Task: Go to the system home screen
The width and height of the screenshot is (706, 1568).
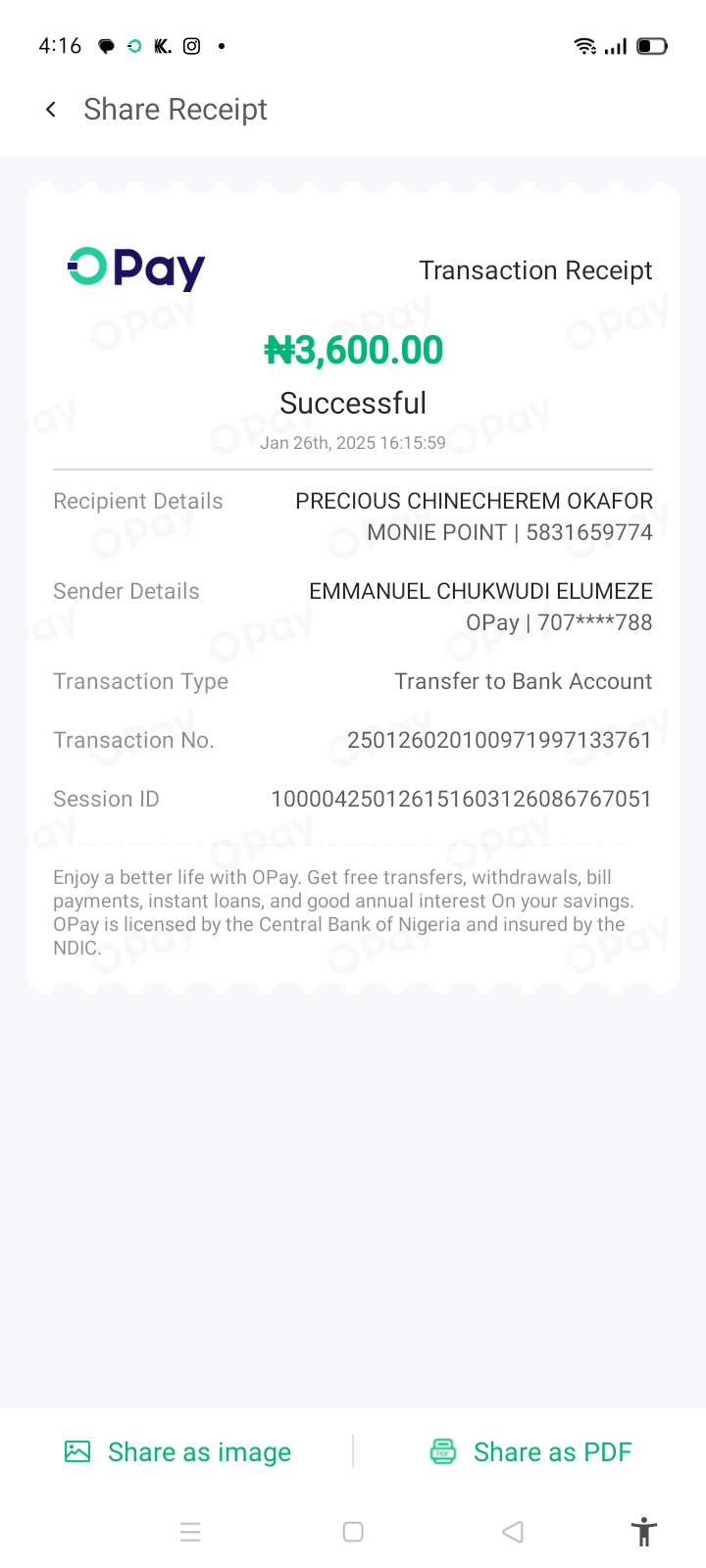Action: [x=353, y=1532]
